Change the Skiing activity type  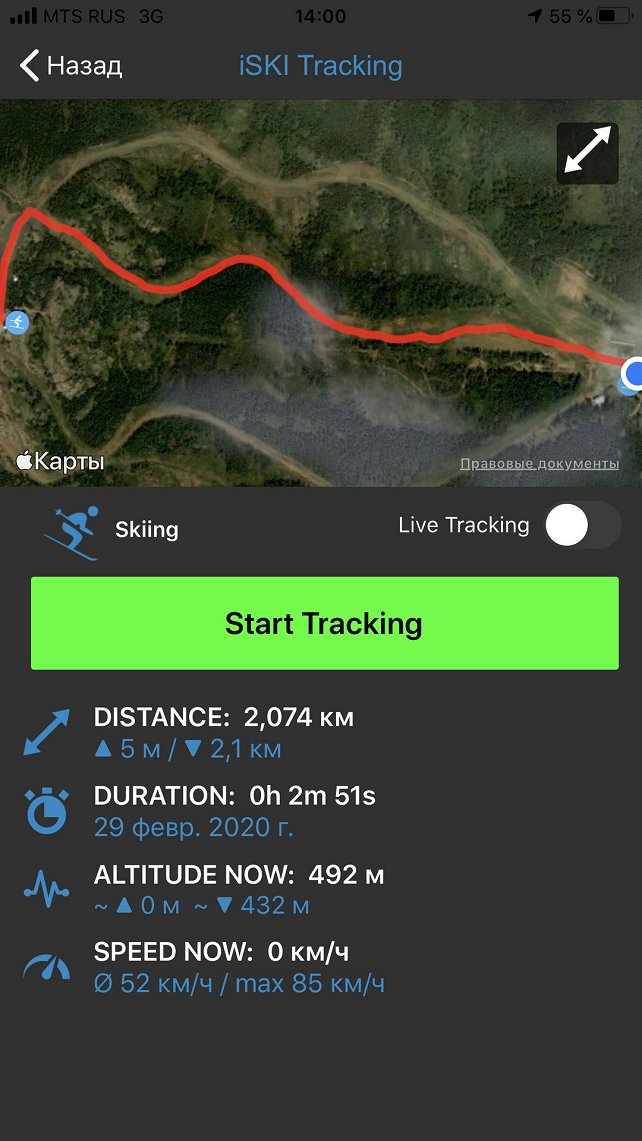tap(112, 529)
